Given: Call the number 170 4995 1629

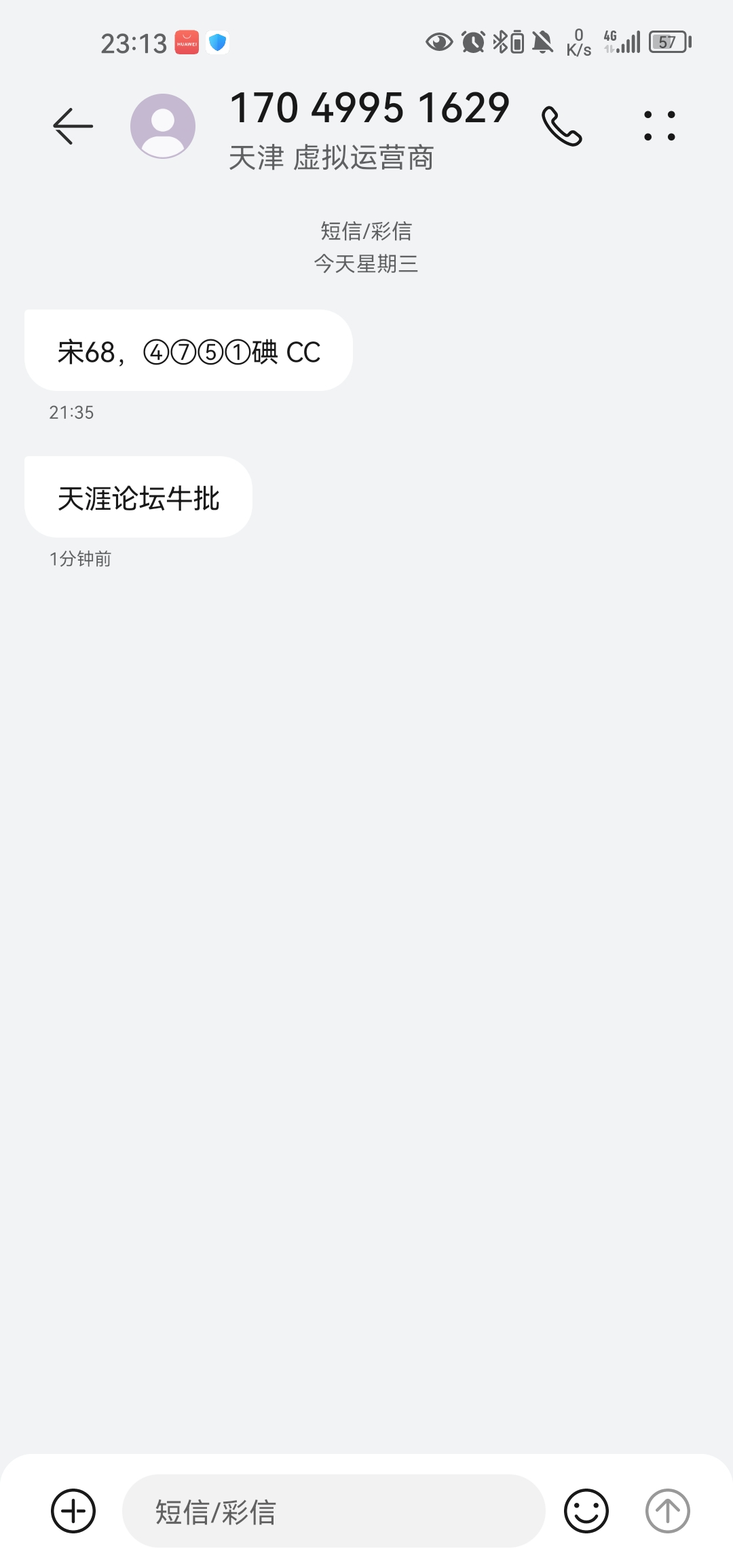Looking at the screenshot, I should (x=562, y=126).
